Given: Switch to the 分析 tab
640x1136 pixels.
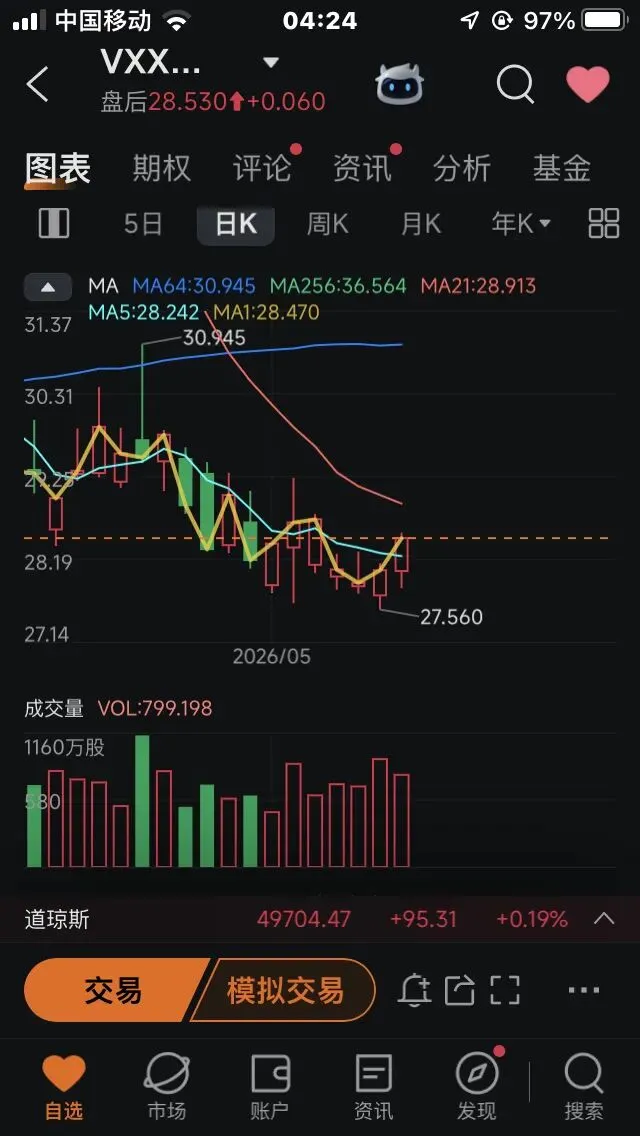Looking at the screenshot, I should point(462,168).
